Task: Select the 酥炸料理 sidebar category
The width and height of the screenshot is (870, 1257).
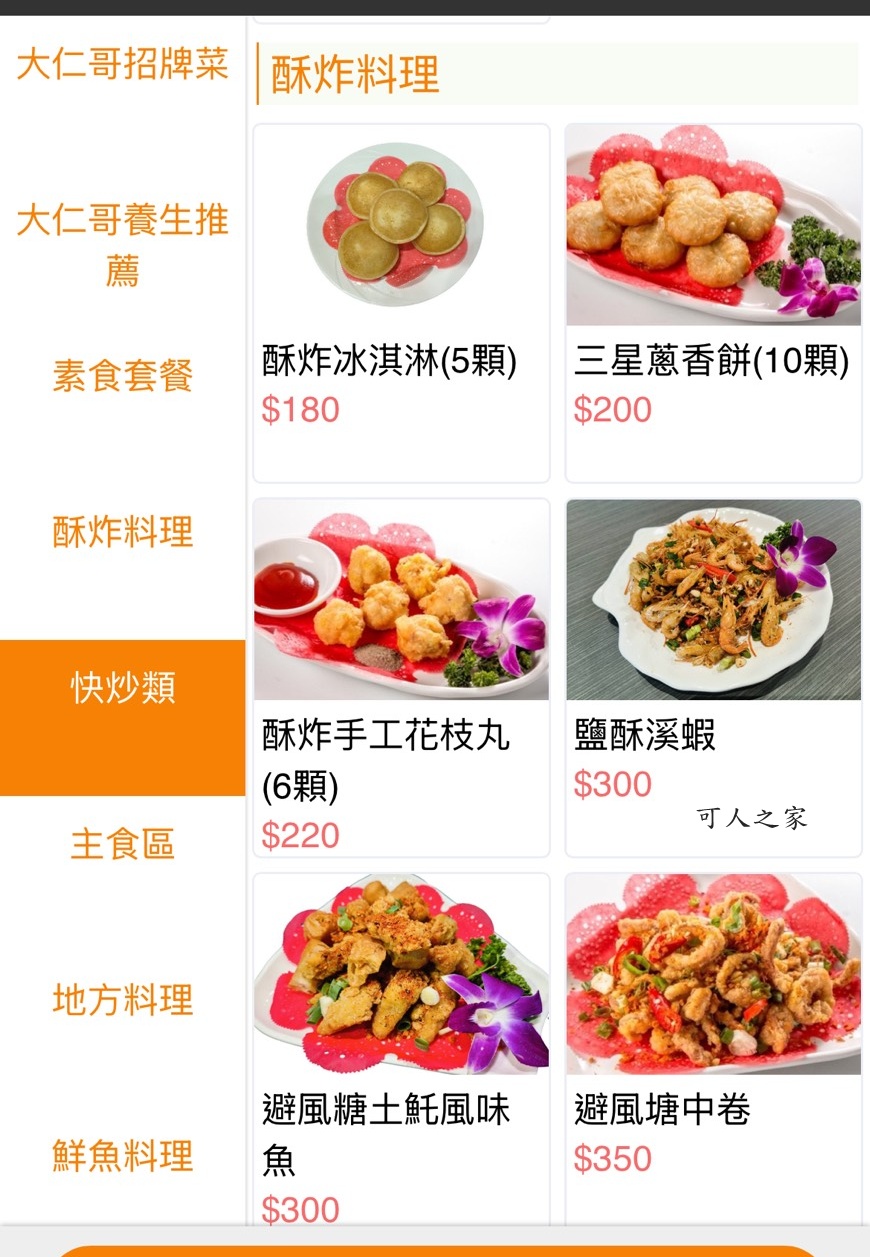Action: tap(122, 532)
